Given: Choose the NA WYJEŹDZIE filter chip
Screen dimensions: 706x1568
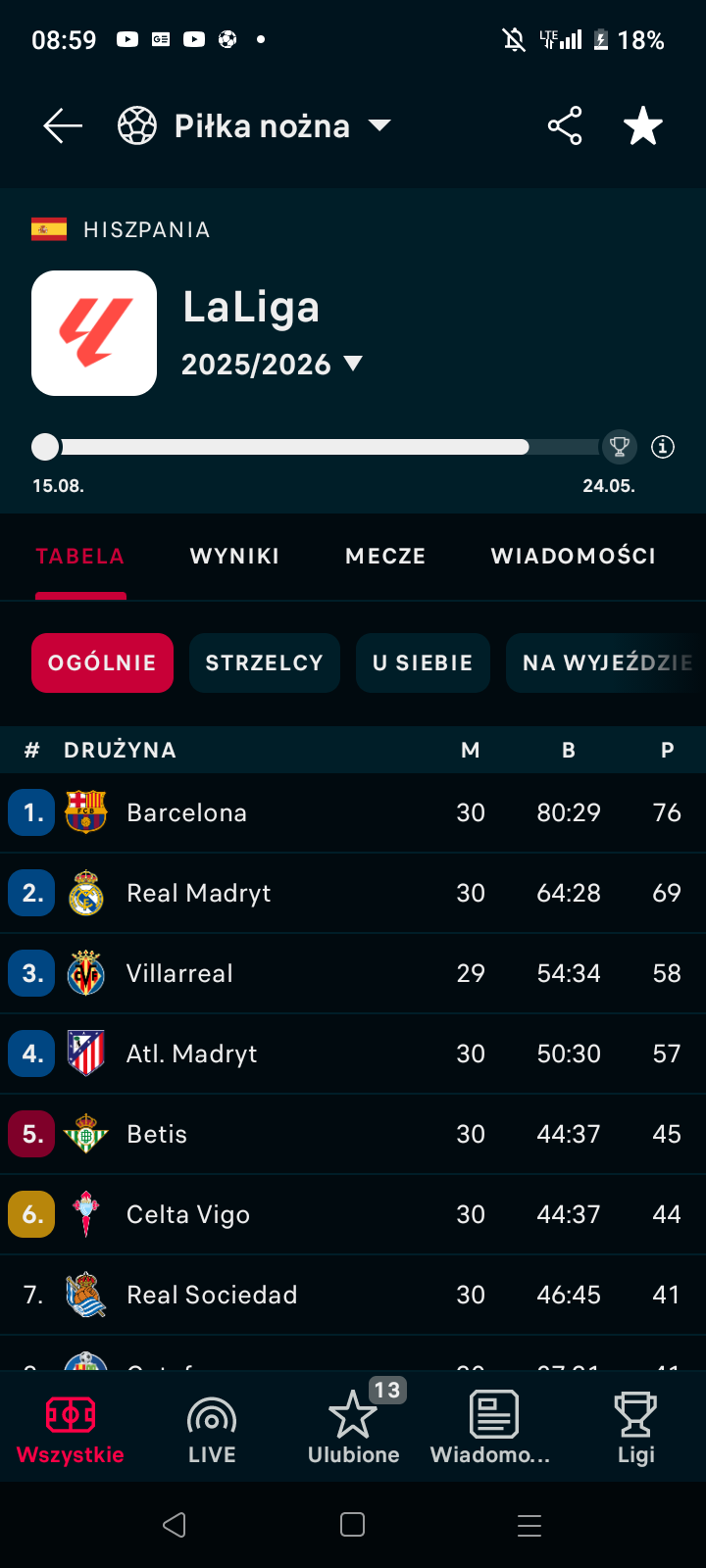Looking at the screenshot, I should click(x=606, y=663).
